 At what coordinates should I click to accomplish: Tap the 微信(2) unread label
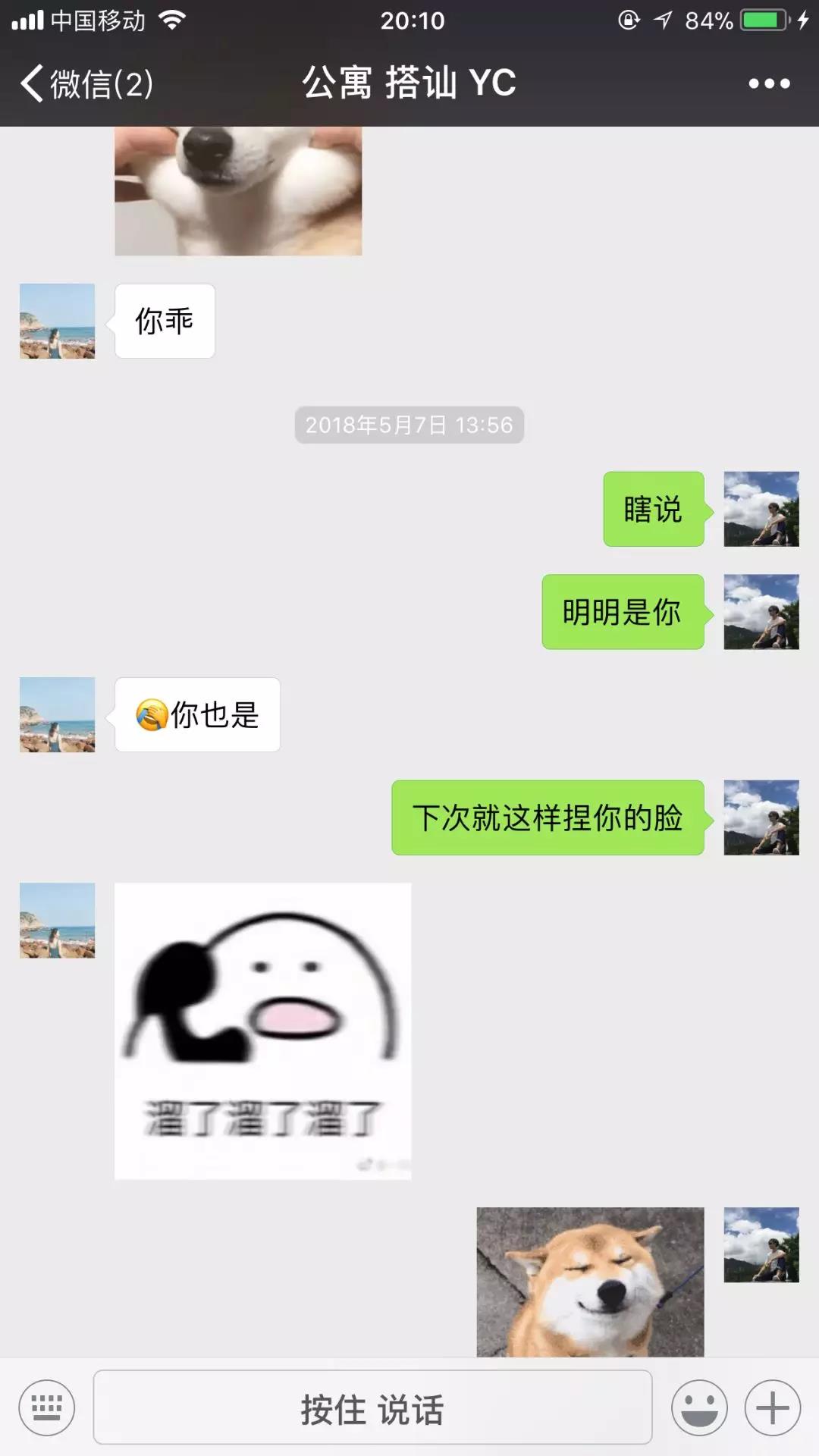pos(99,83)
